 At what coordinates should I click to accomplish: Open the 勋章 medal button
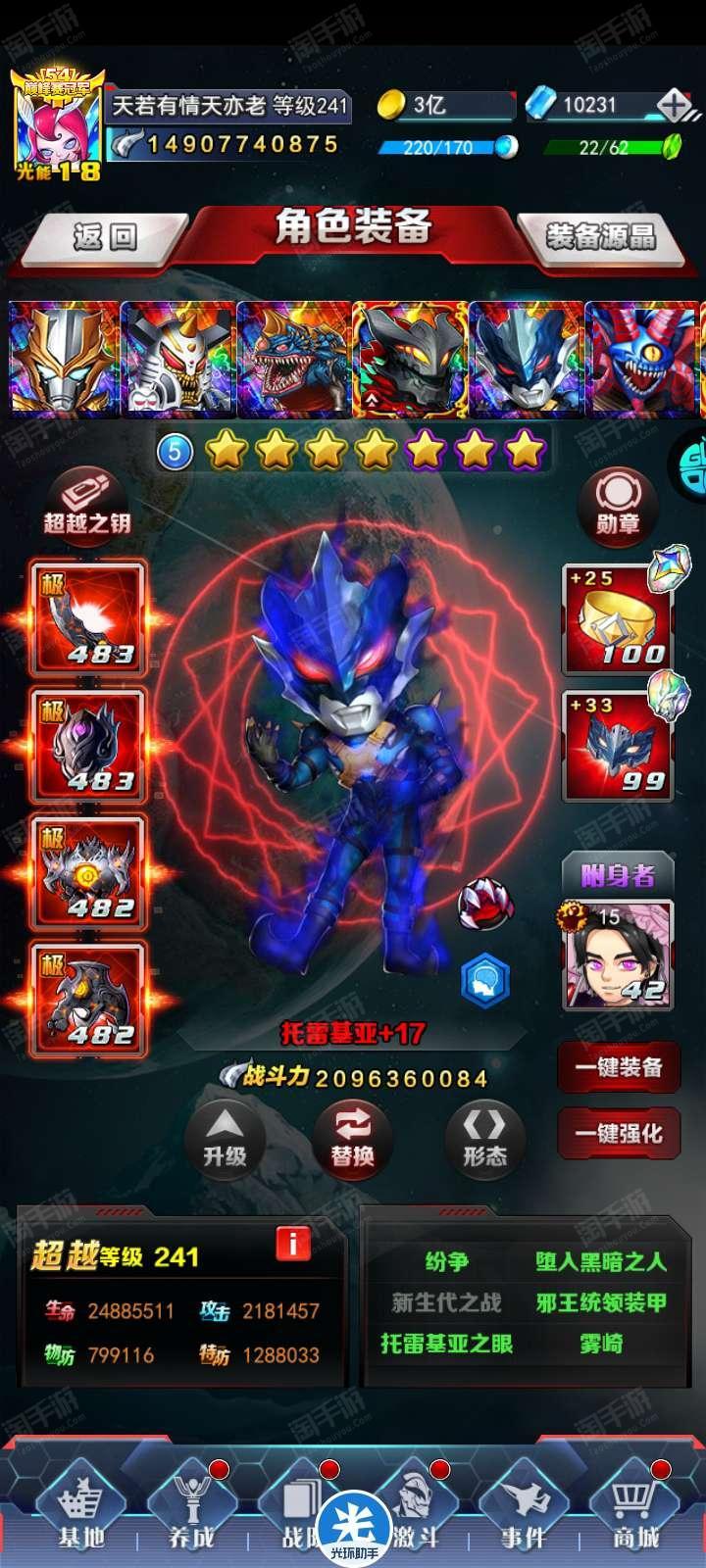618,502
